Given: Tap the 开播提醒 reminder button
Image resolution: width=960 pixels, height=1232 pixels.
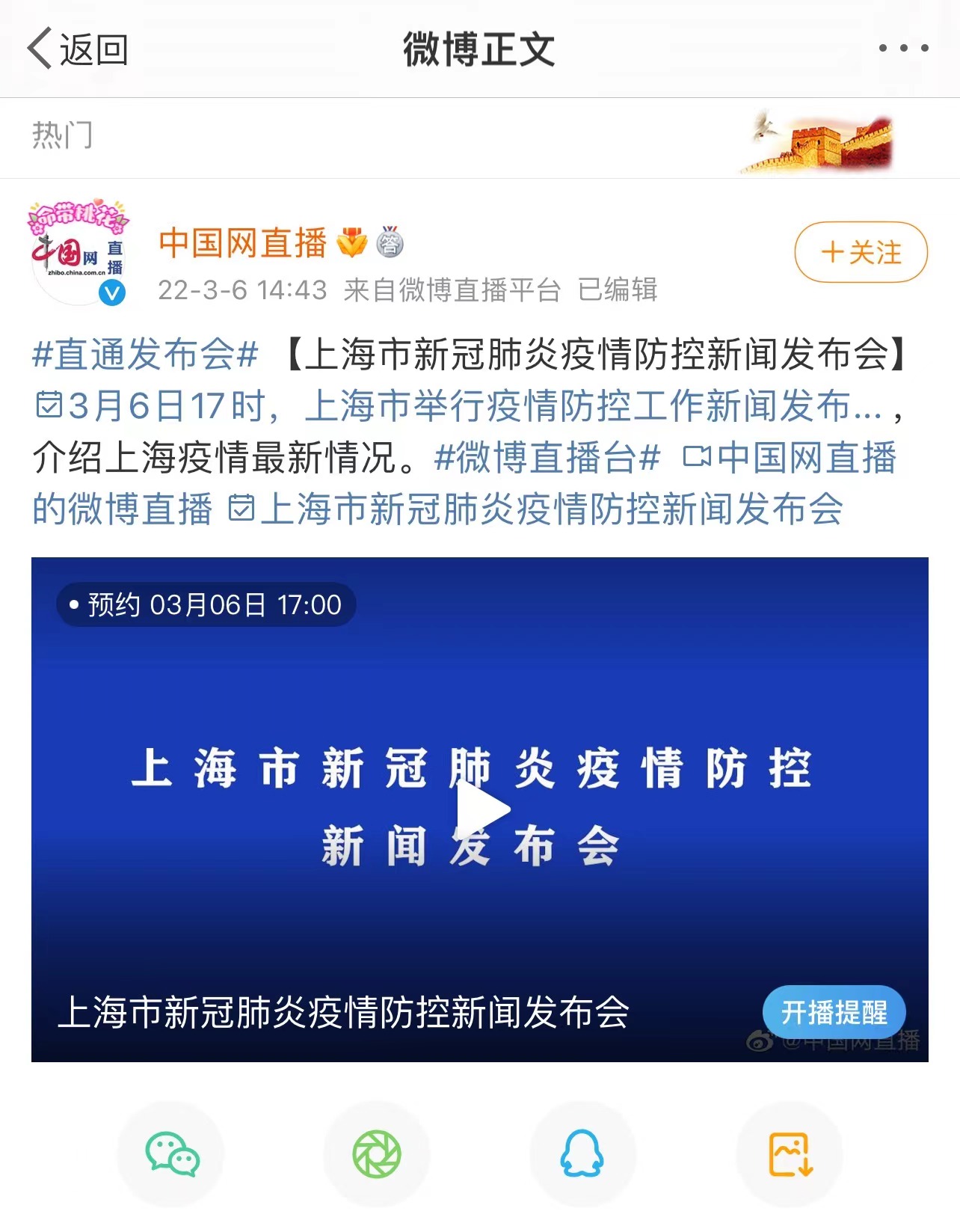Looking at the screenshot, I should point(834,1012).
